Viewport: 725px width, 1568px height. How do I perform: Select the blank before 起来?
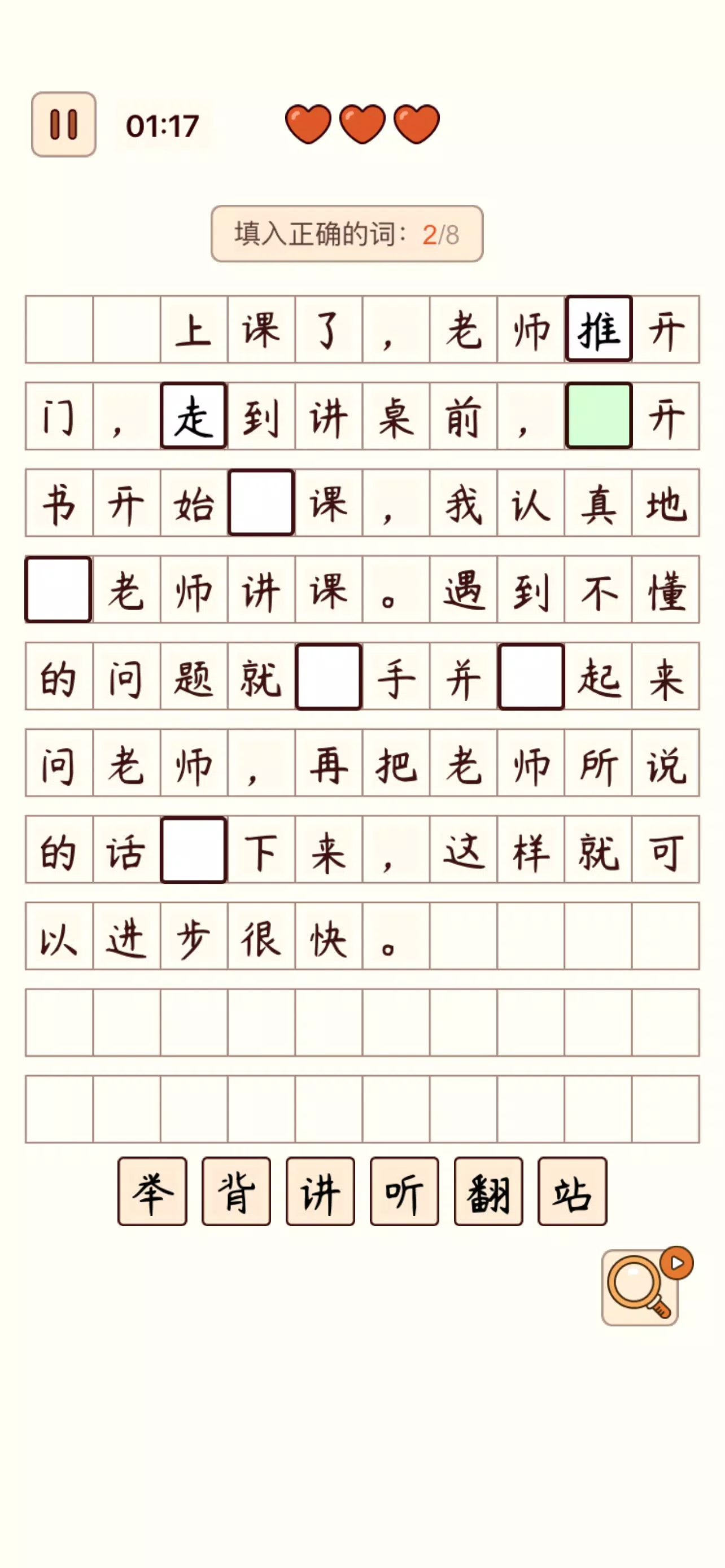click(531, 676)
